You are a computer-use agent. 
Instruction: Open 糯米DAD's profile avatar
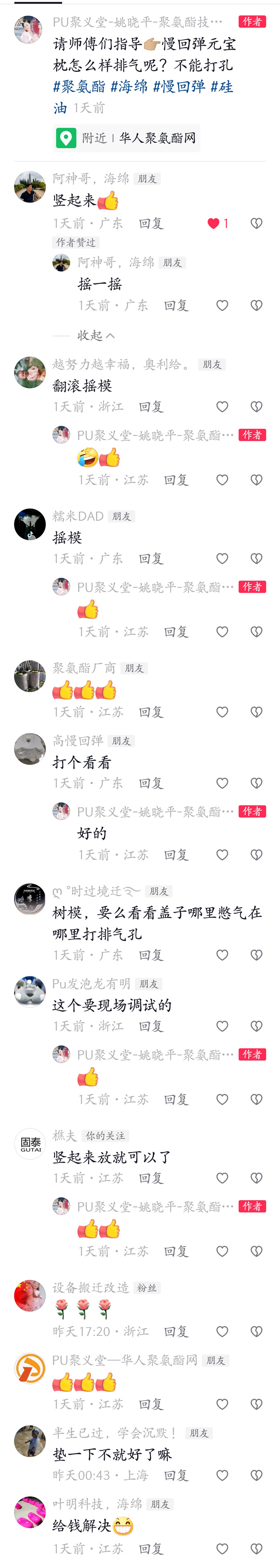pos(30,524)
